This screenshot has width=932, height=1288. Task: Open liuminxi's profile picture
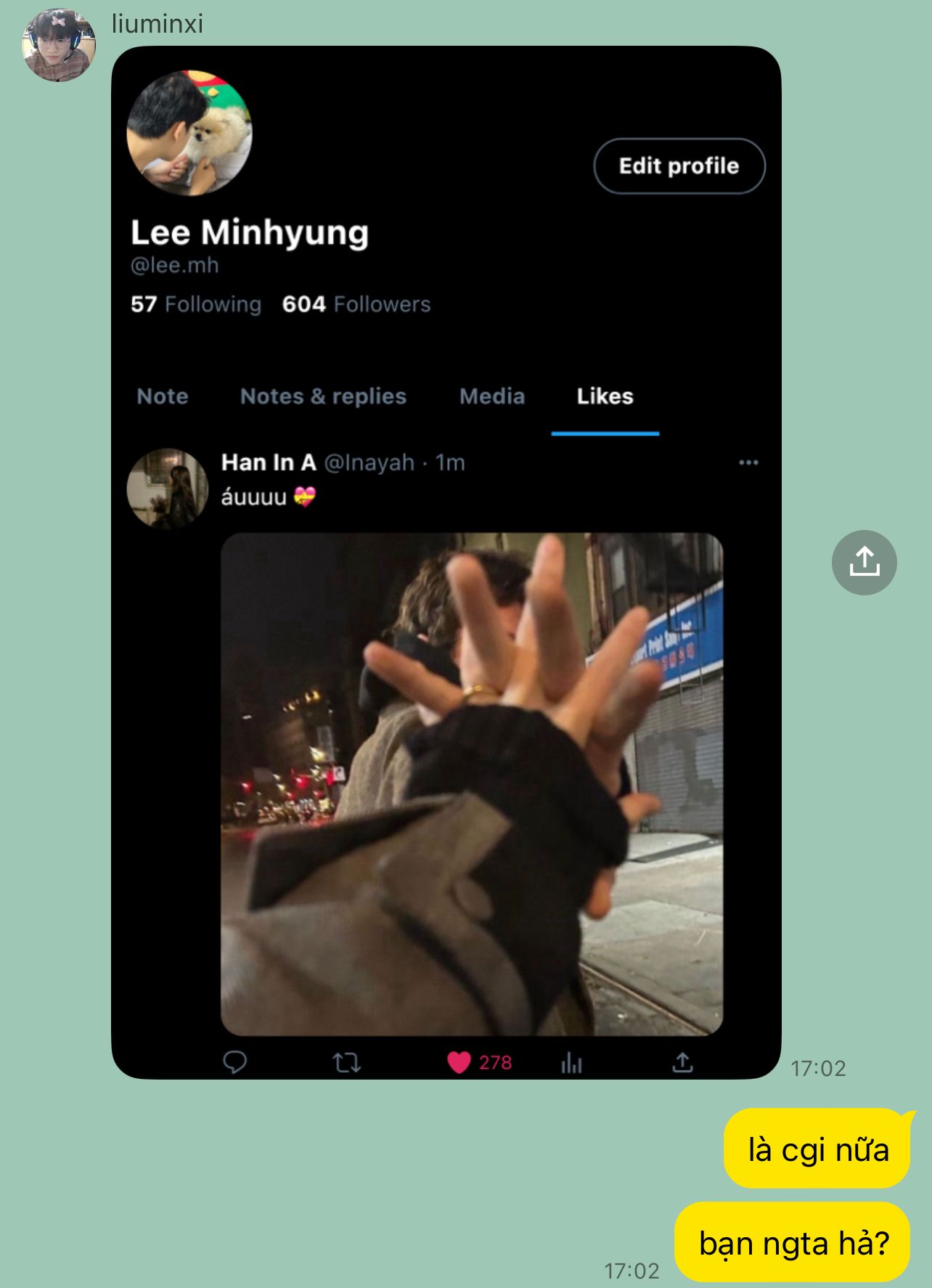click(59, 45)
